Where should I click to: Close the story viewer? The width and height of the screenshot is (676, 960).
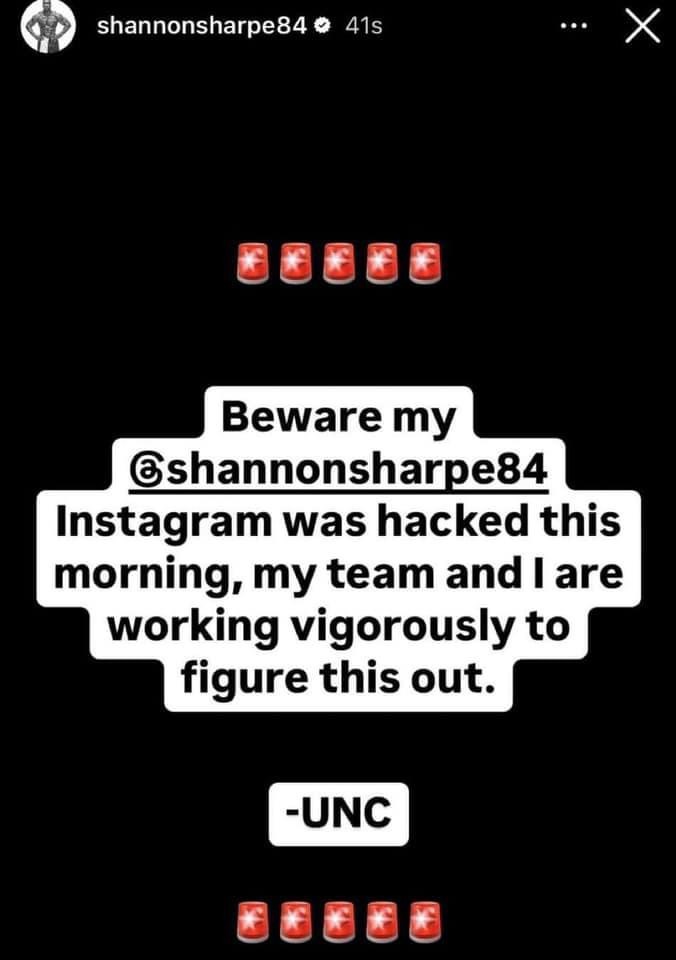point(642,29)
